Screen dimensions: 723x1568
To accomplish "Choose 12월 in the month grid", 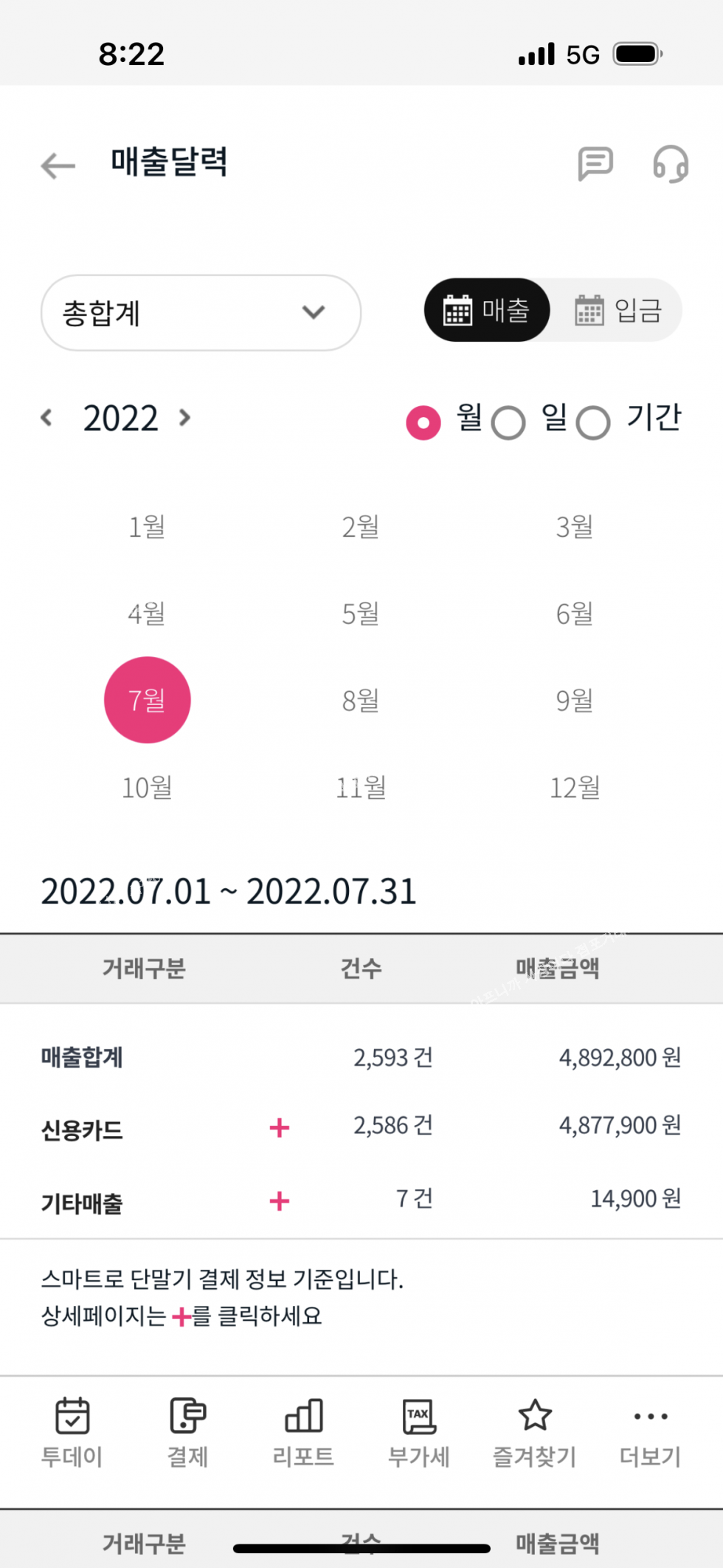I will pos(575,788).
